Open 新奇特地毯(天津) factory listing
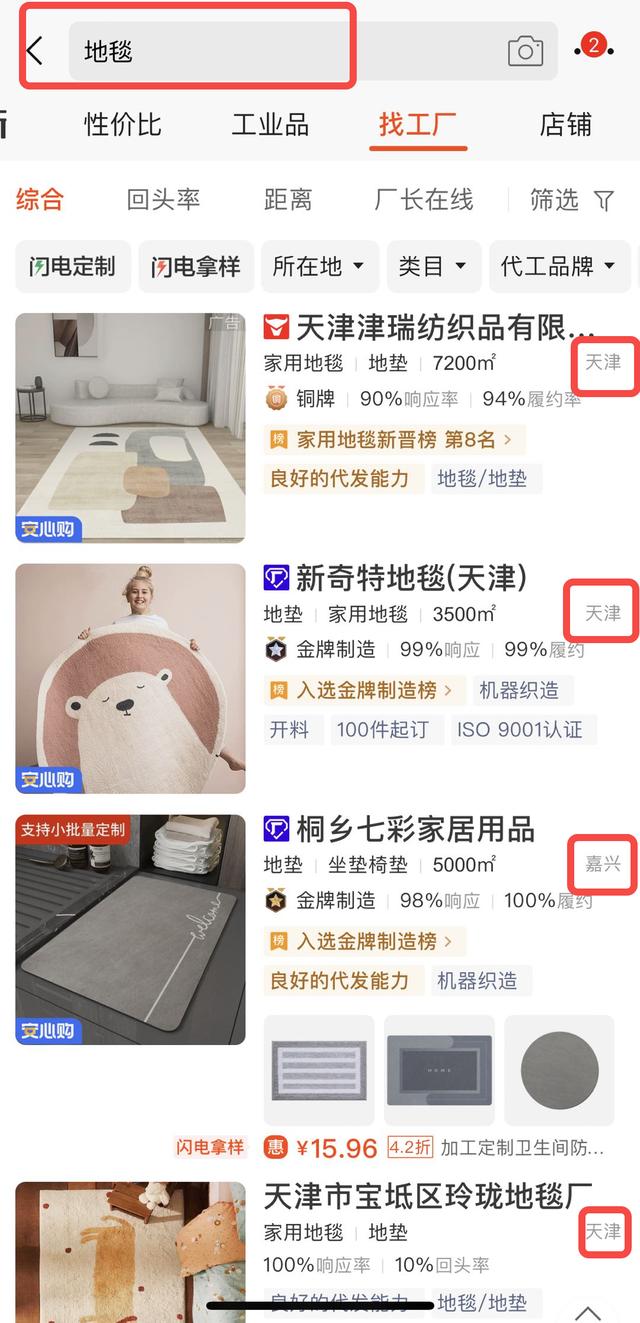Viewport: 640px width, 1323px height. (410, 577)
